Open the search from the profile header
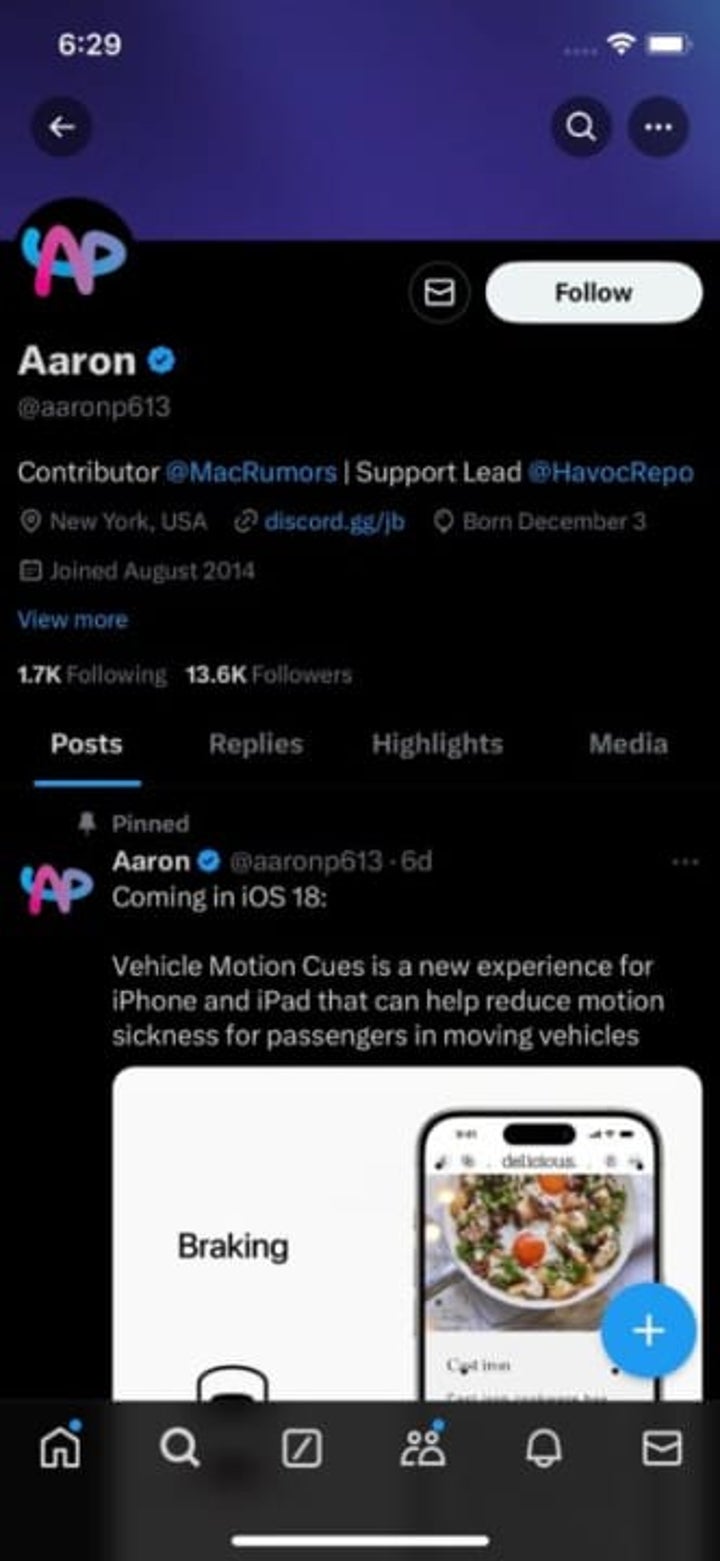The height and width of the screenshot is (1561, 720). (580, 127)
